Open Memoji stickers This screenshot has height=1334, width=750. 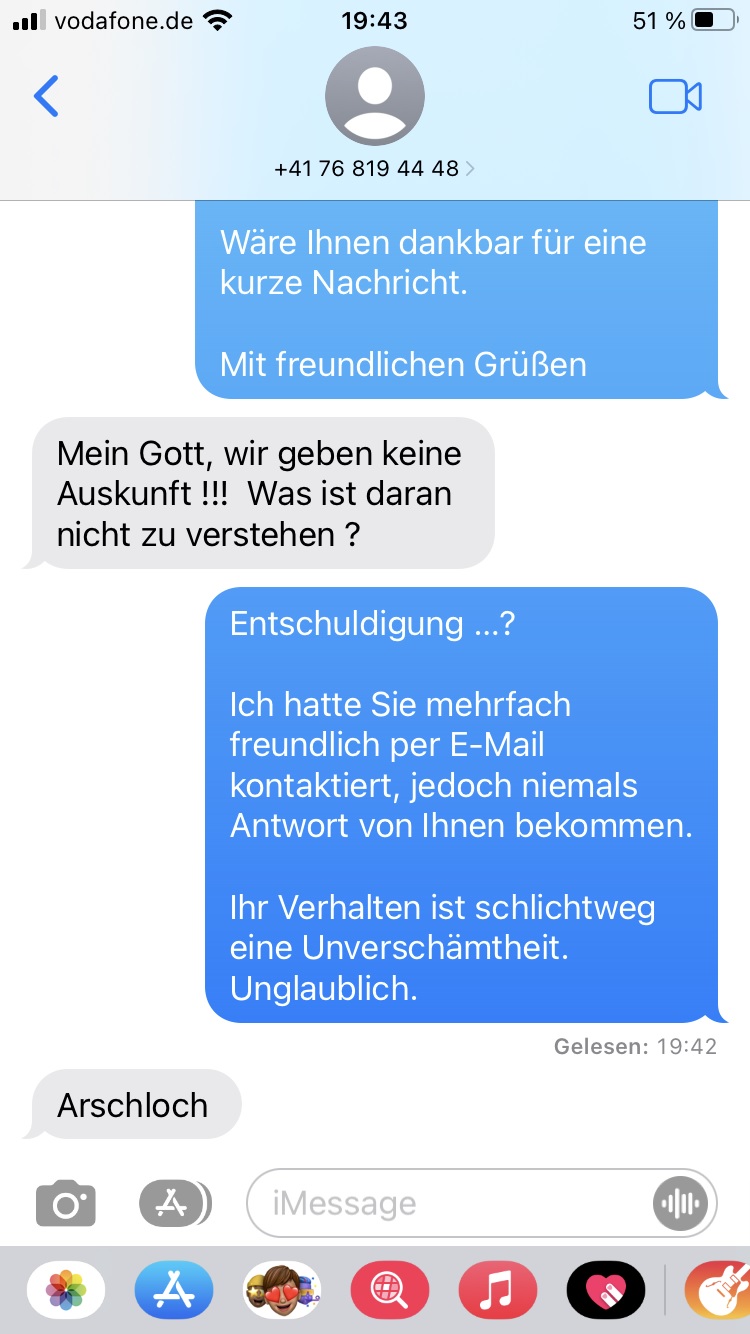click(283, 1291)
